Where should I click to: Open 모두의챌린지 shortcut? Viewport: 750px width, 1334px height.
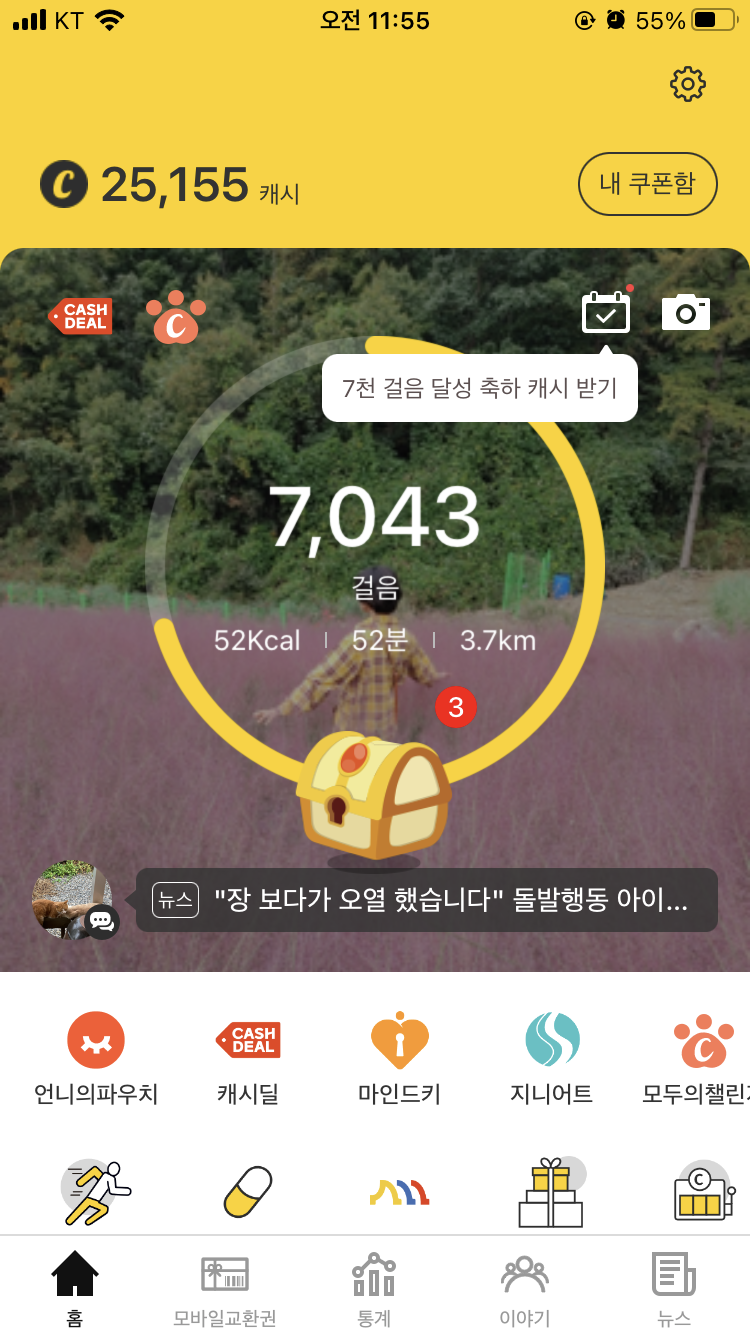[702, 1058]
